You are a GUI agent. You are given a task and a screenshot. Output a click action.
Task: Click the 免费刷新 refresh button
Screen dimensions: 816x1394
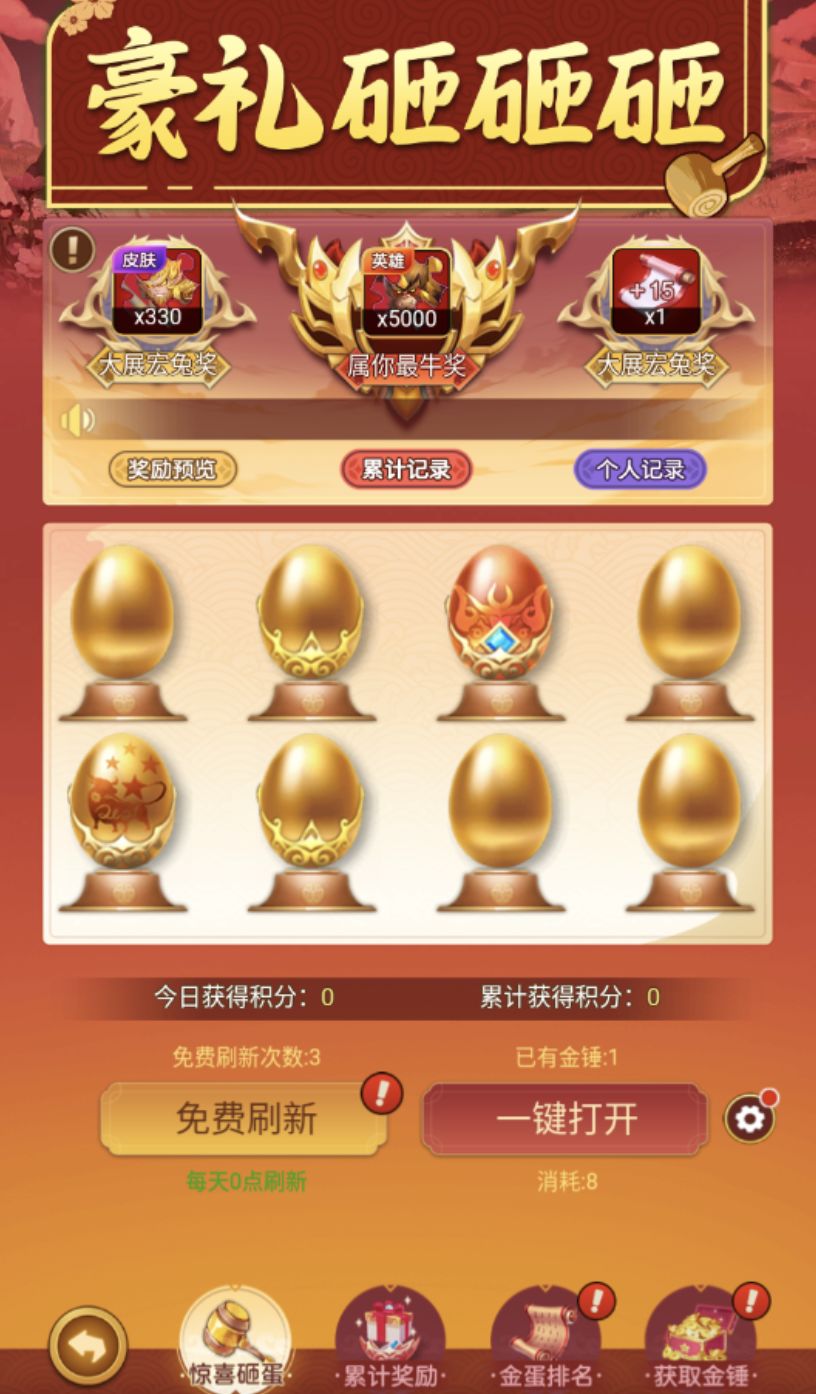[x=242, y=1120]
